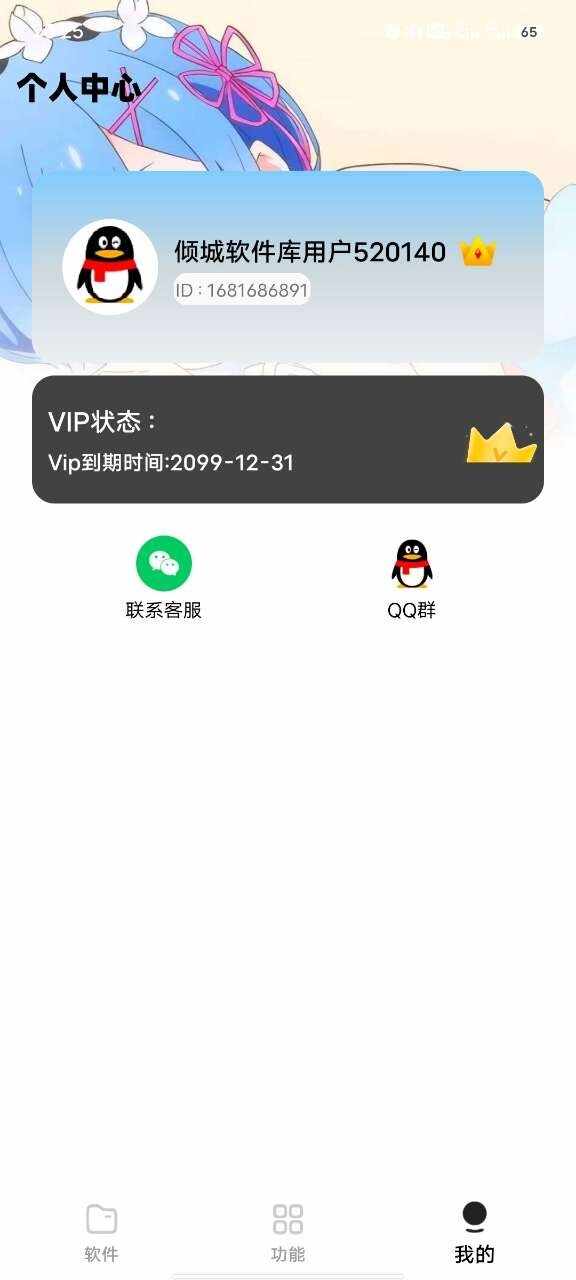576x1280 pixels.
Task: Tap the penguin profile avatar
Action: (x=110, y=267)
